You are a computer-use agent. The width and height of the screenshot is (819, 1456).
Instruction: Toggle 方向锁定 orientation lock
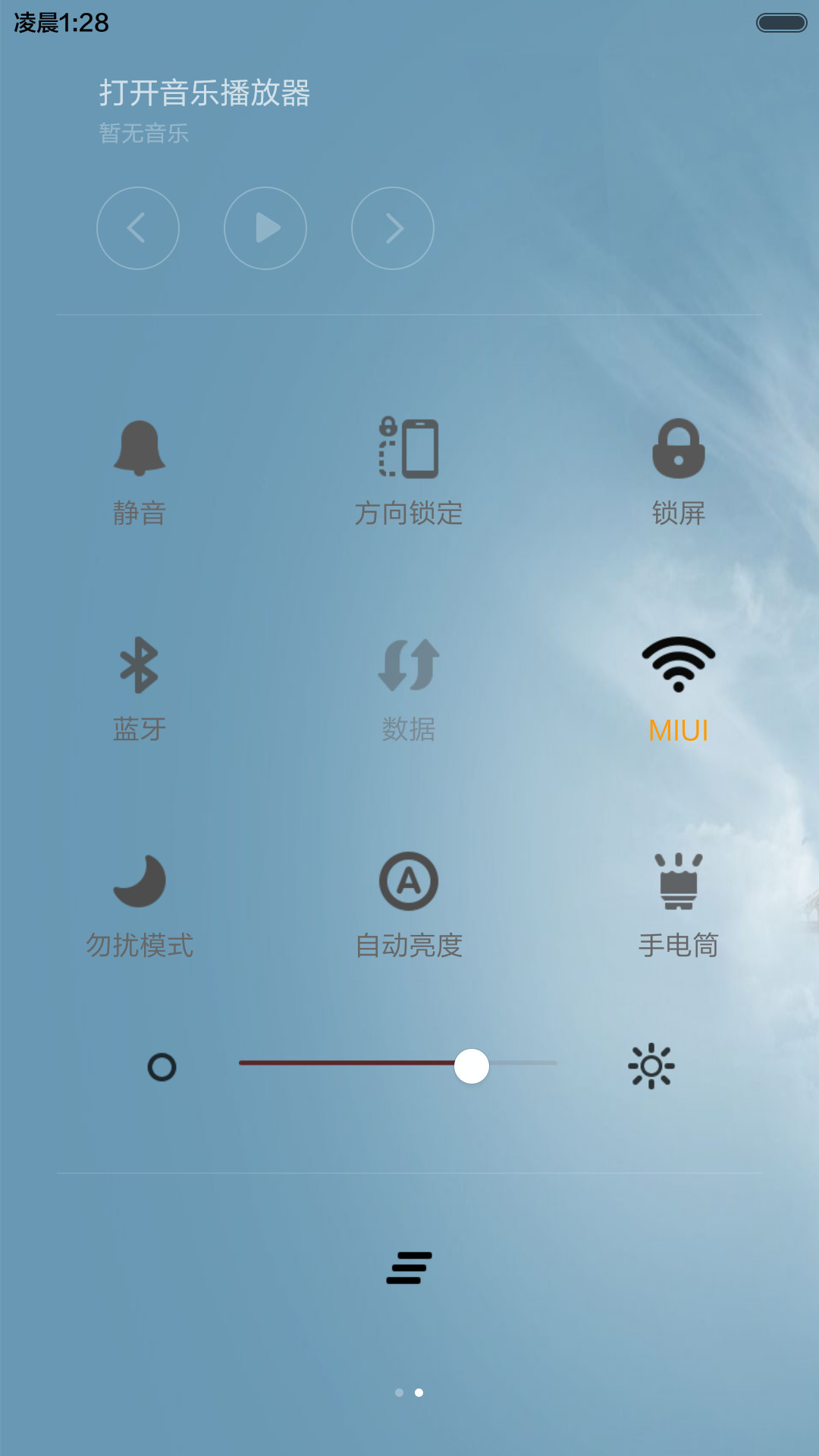[x=409, y=472]
